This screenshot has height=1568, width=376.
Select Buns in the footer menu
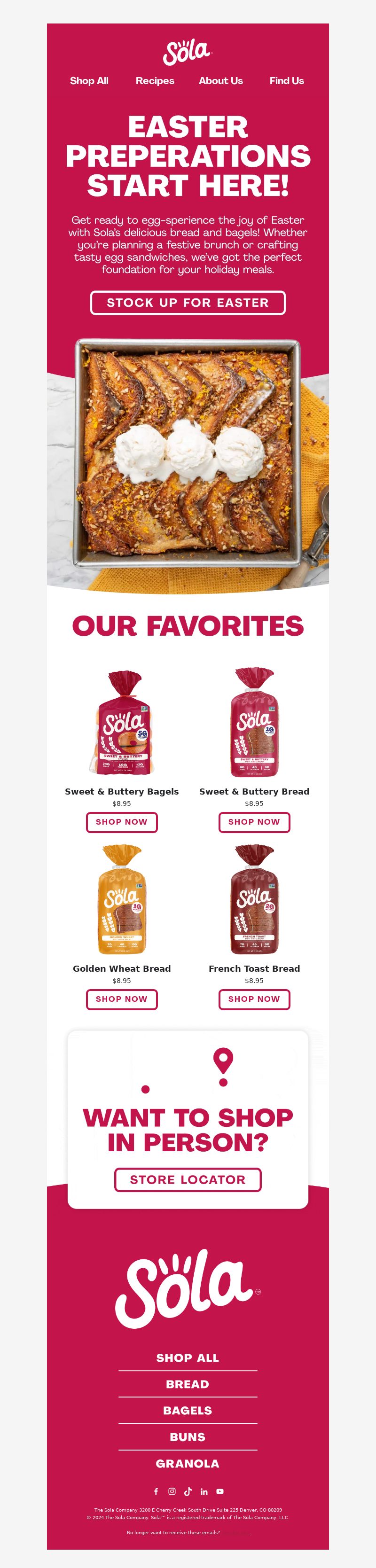(x=188, y=1436)
